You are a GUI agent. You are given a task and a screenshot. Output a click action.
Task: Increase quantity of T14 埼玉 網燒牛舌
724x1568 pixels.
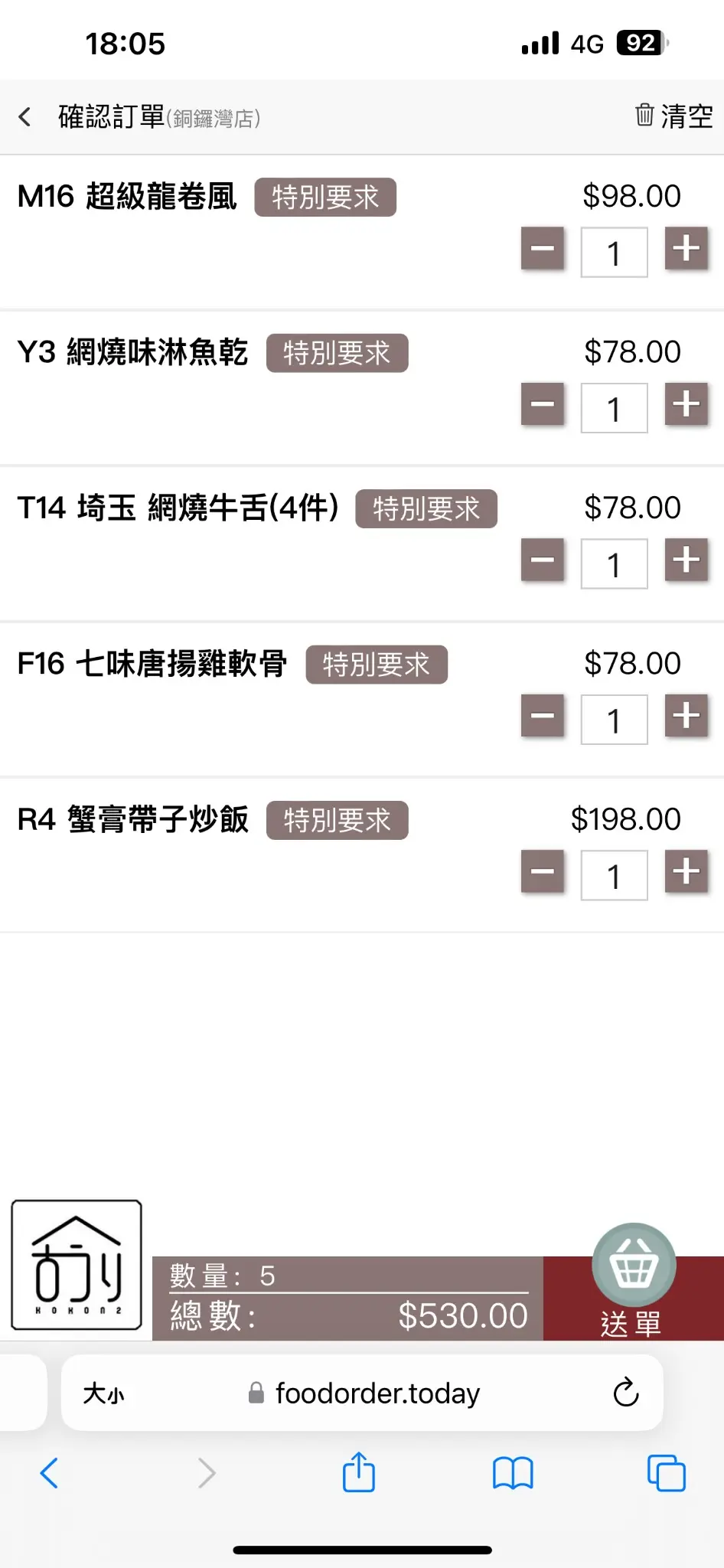pos(686,560)
